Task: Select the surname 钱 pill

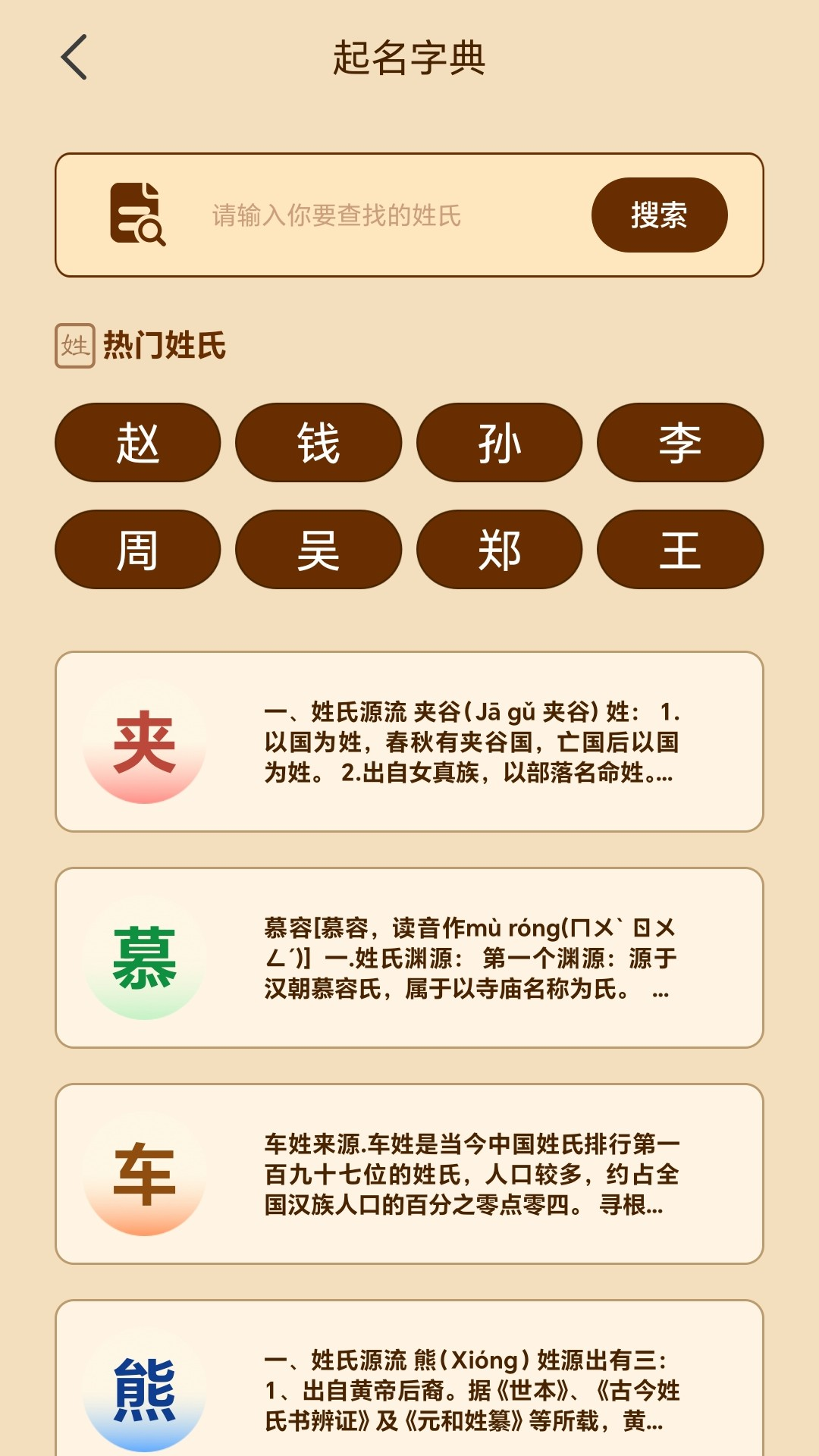Action: point(317,443)
